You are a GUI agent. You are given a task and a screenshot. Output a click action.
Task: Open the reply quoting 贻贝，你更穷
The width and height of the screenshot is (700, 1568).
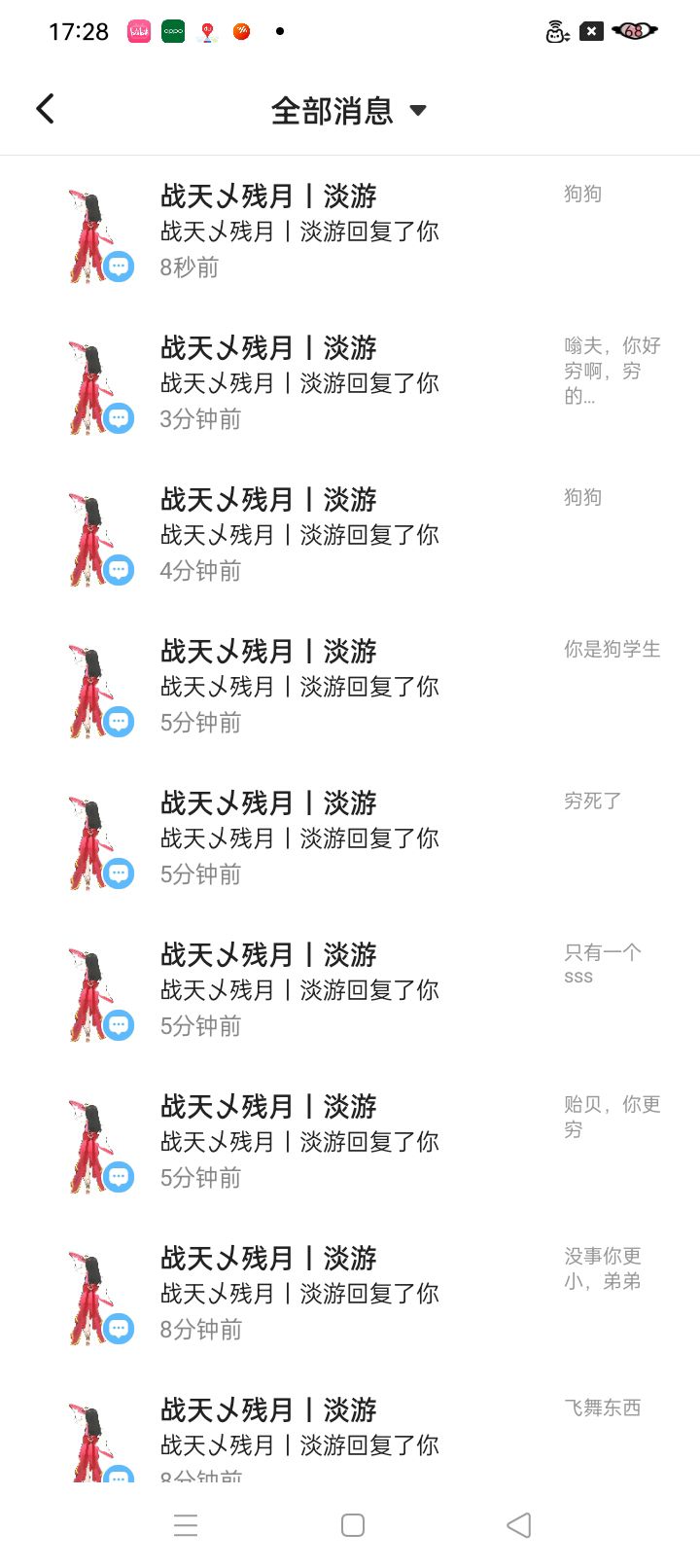(x=350, y=1142)
